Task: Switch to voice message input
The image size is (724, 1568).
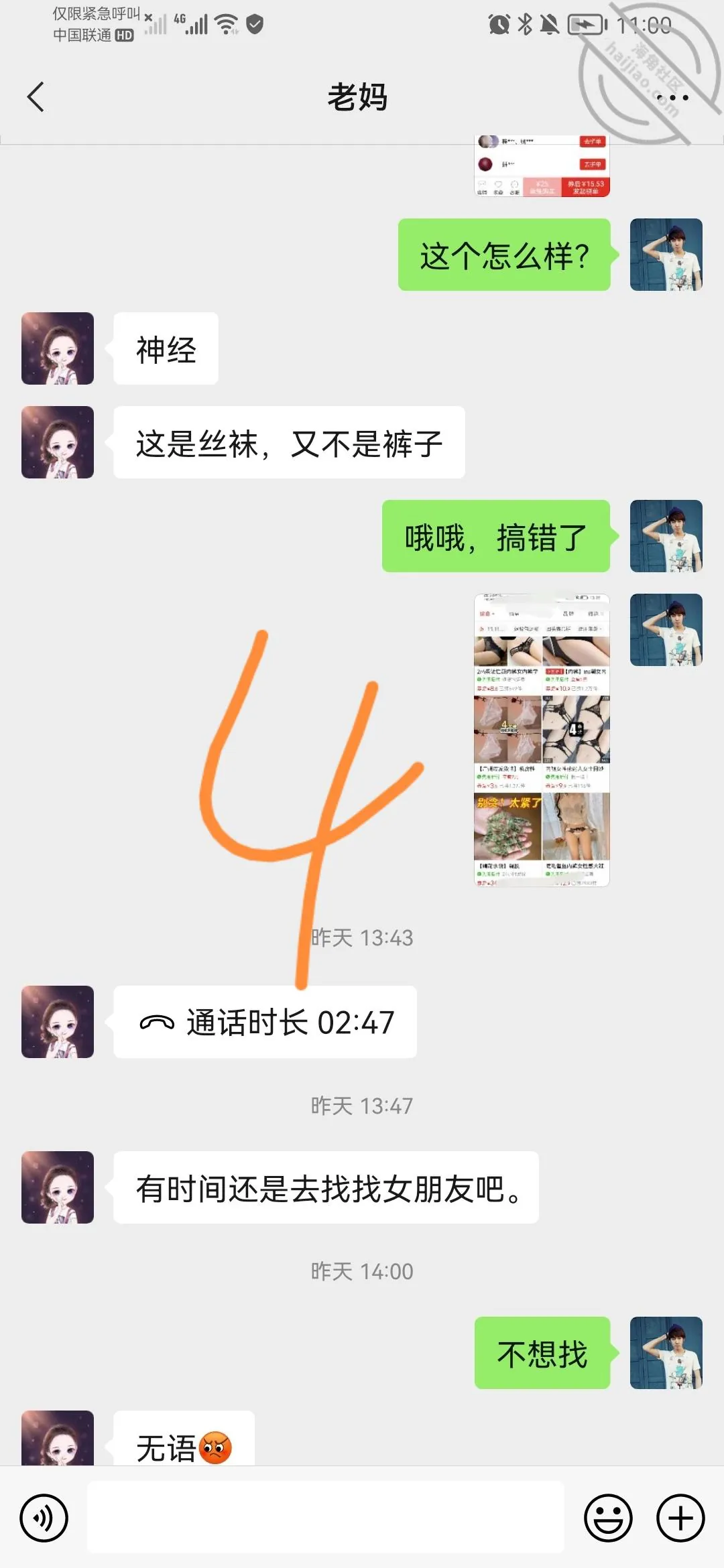Action: [44, 1518]
